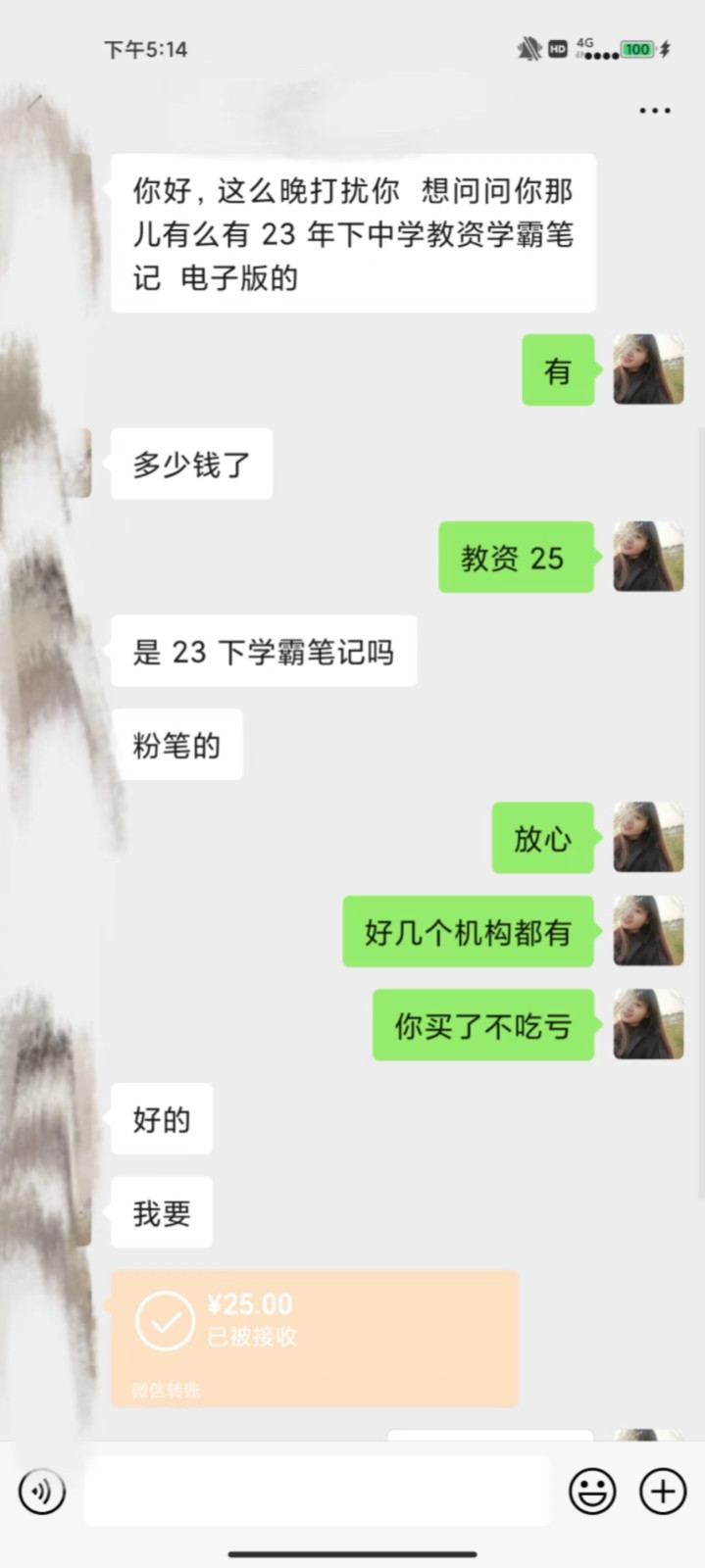Switch to voice message input
The image size is (705, 1568).
pos(41,1492)
